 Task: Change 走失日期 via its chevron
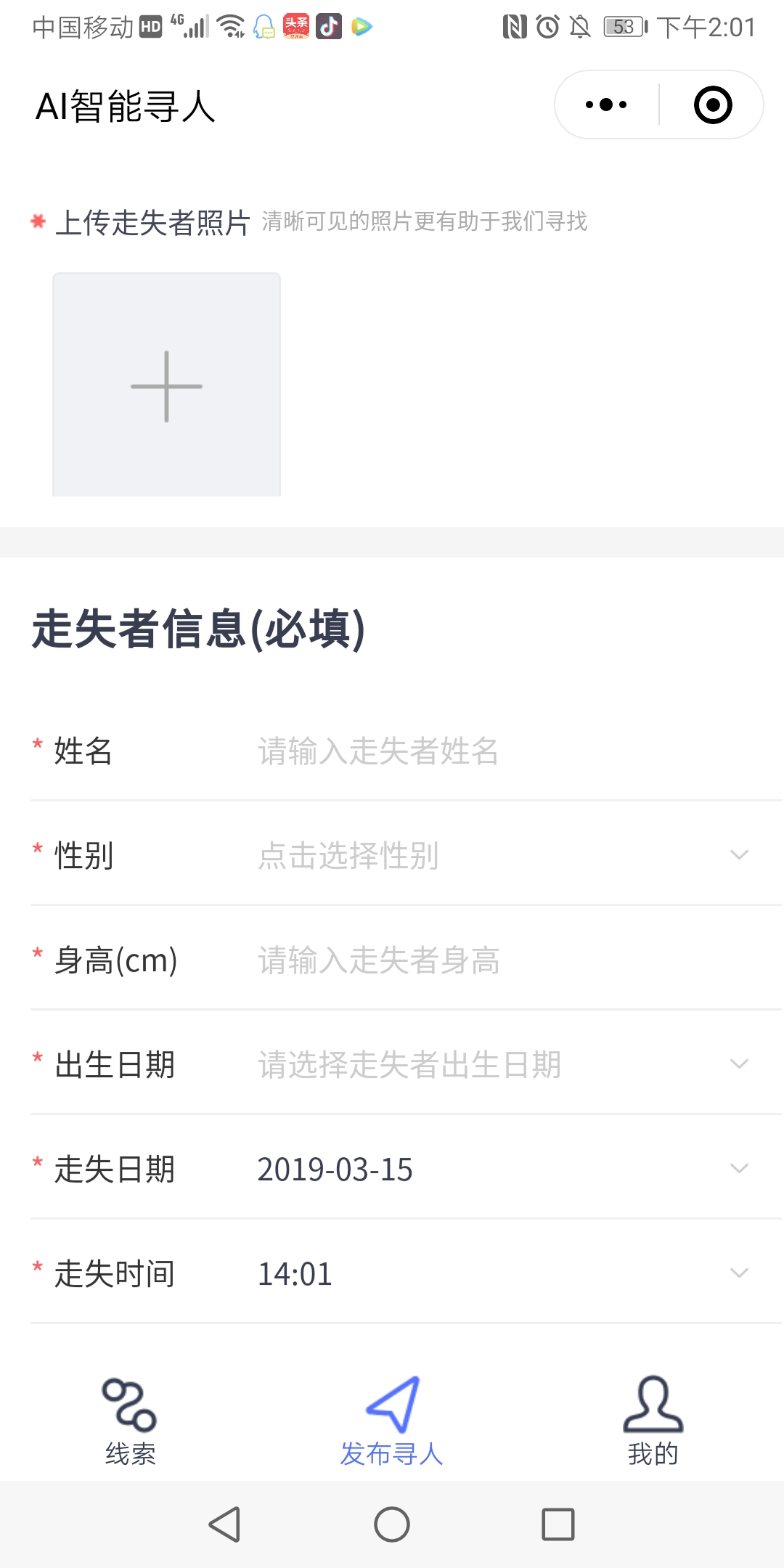739,1168
